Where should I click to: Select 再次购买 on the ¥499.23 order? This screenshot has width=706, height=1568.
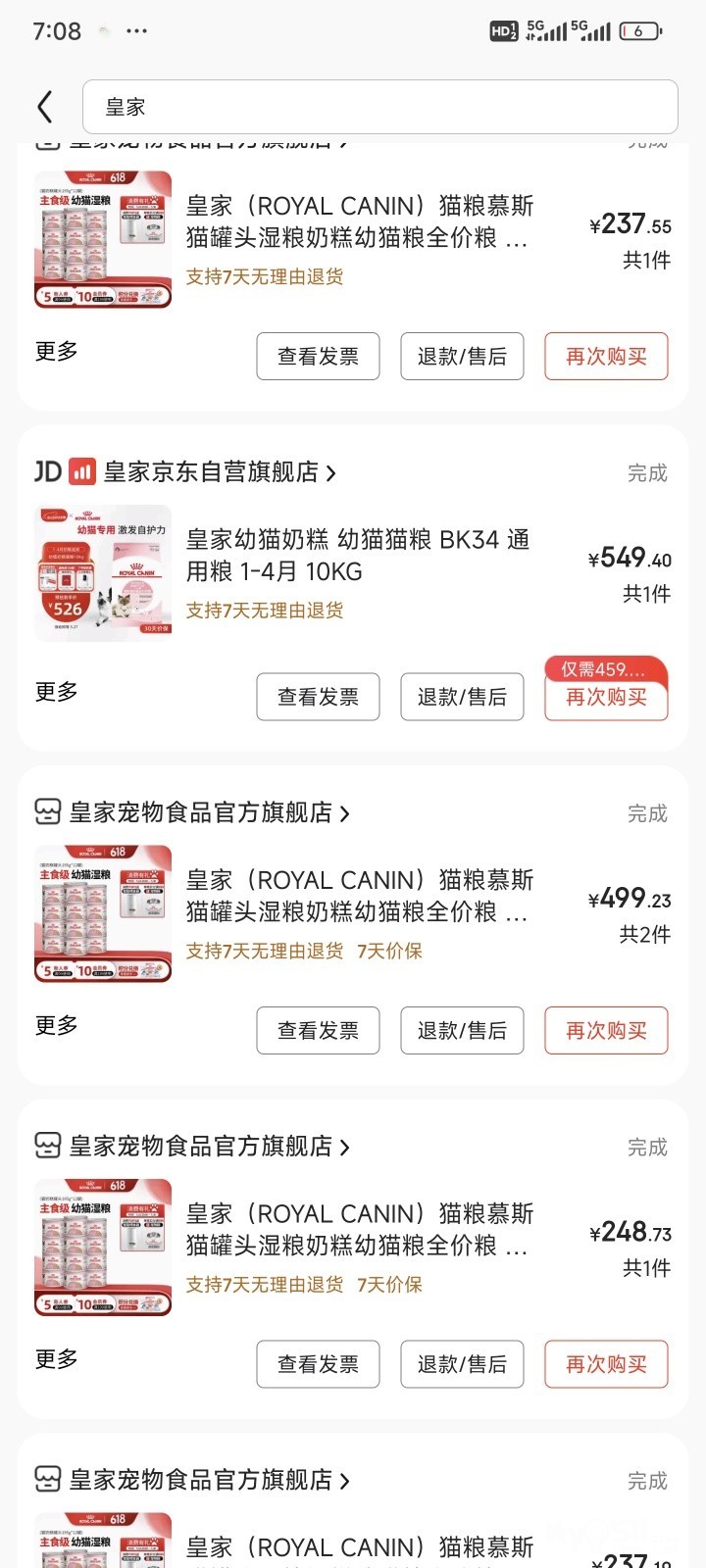point(606,1030)
